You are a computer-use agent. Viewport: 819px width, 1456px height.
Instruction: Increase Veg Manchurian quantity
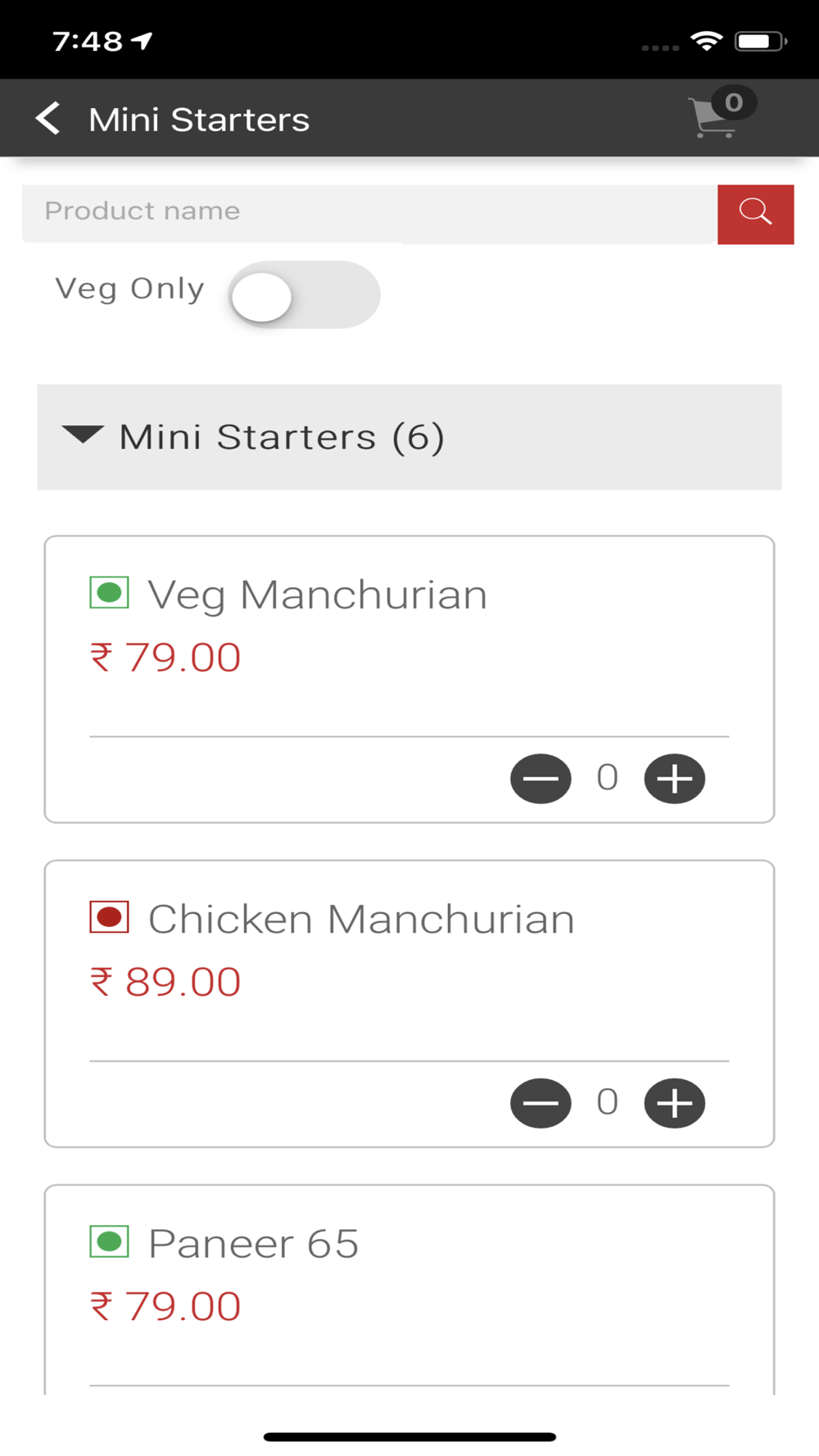[x=675, y=778]
